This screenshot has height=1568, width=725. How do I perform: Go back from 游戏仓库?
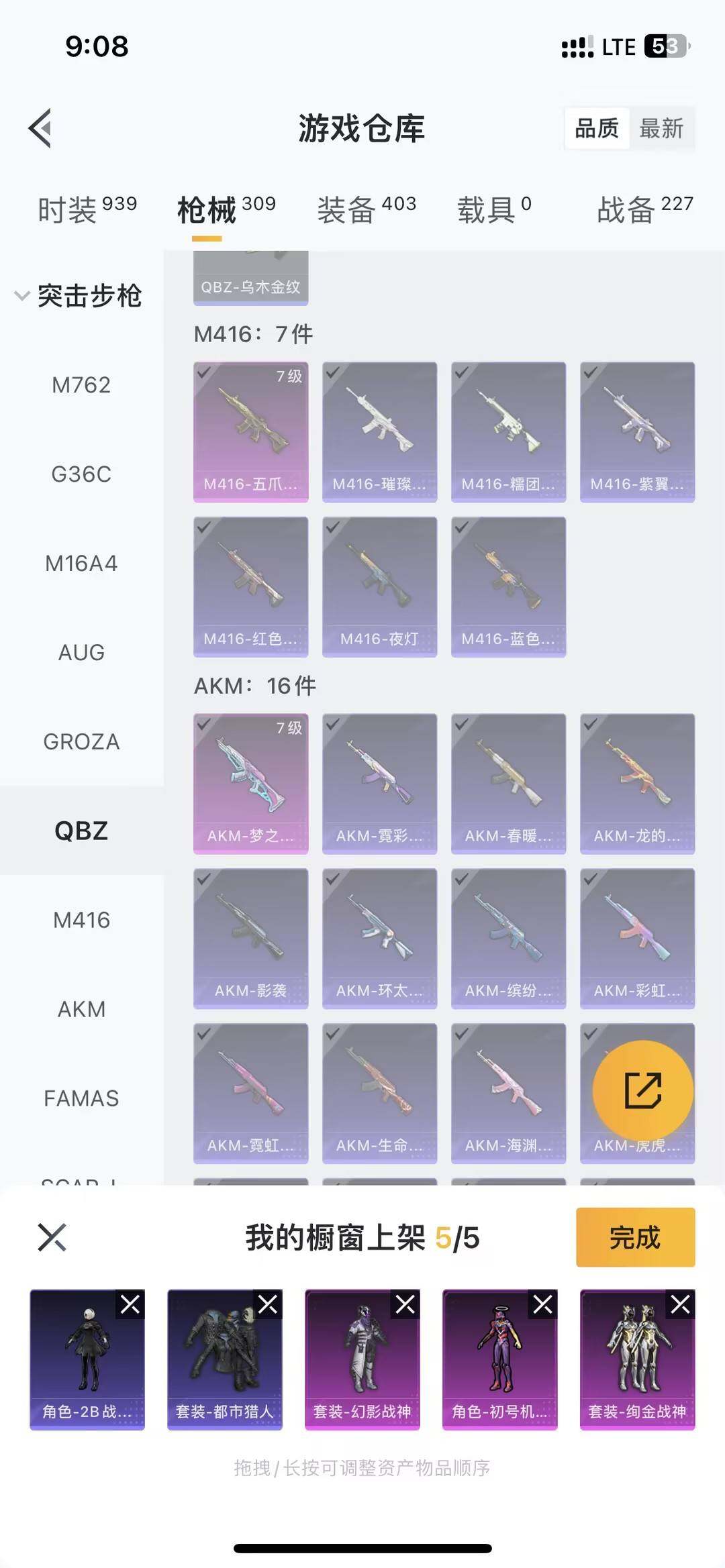pos(41,128)
